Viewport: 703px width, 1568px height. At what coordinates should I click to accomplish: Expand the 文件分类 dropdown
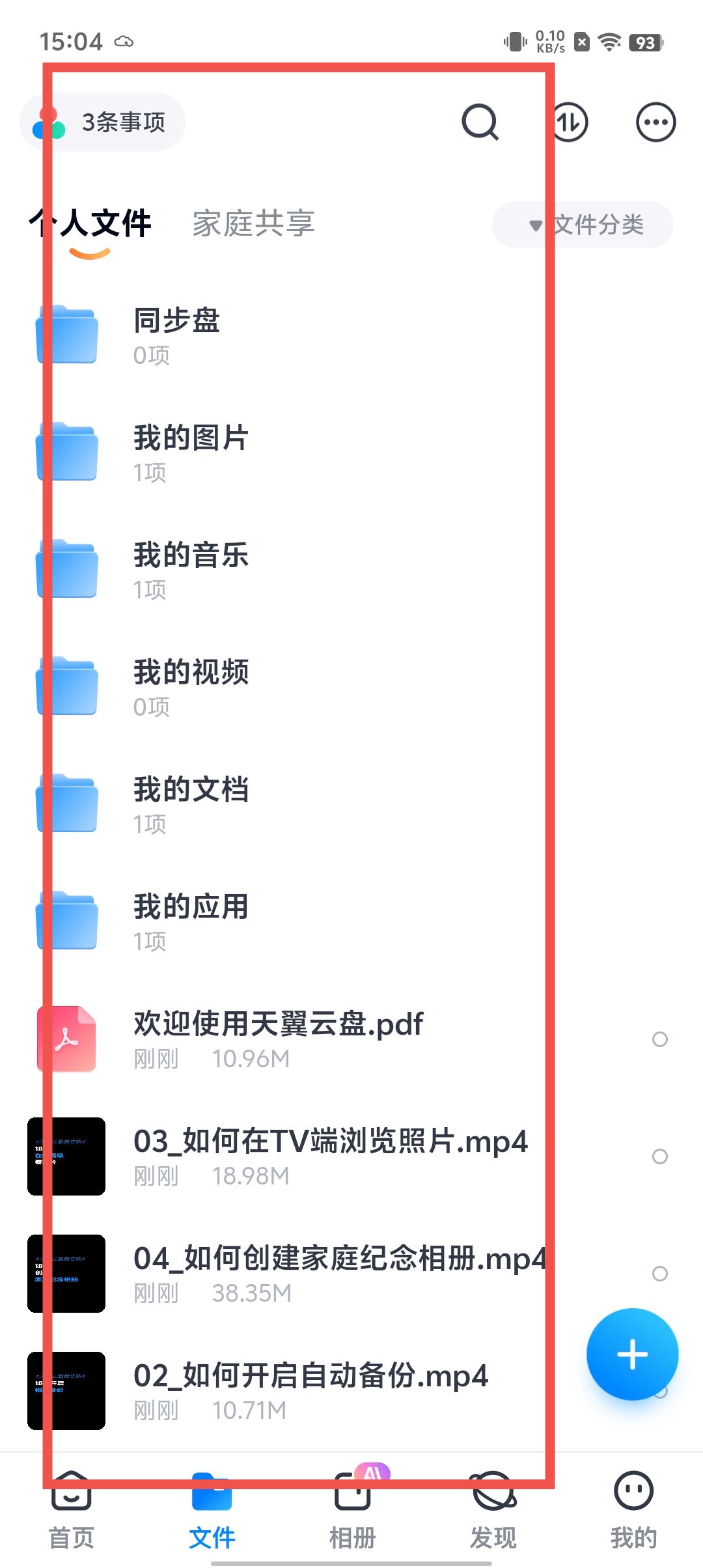point(583,225)
